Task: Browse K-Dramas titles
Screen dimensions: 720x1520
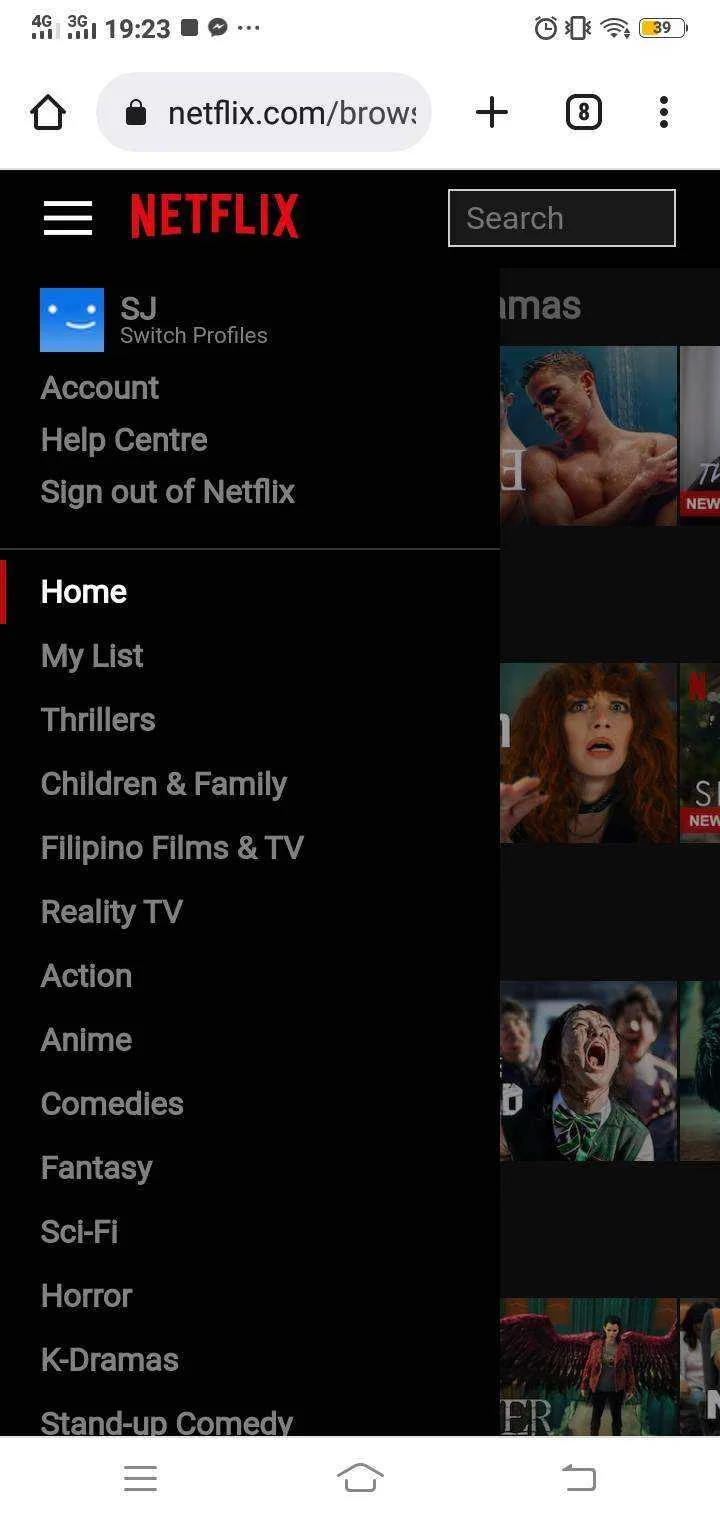Action: [x=110, y=1360]
